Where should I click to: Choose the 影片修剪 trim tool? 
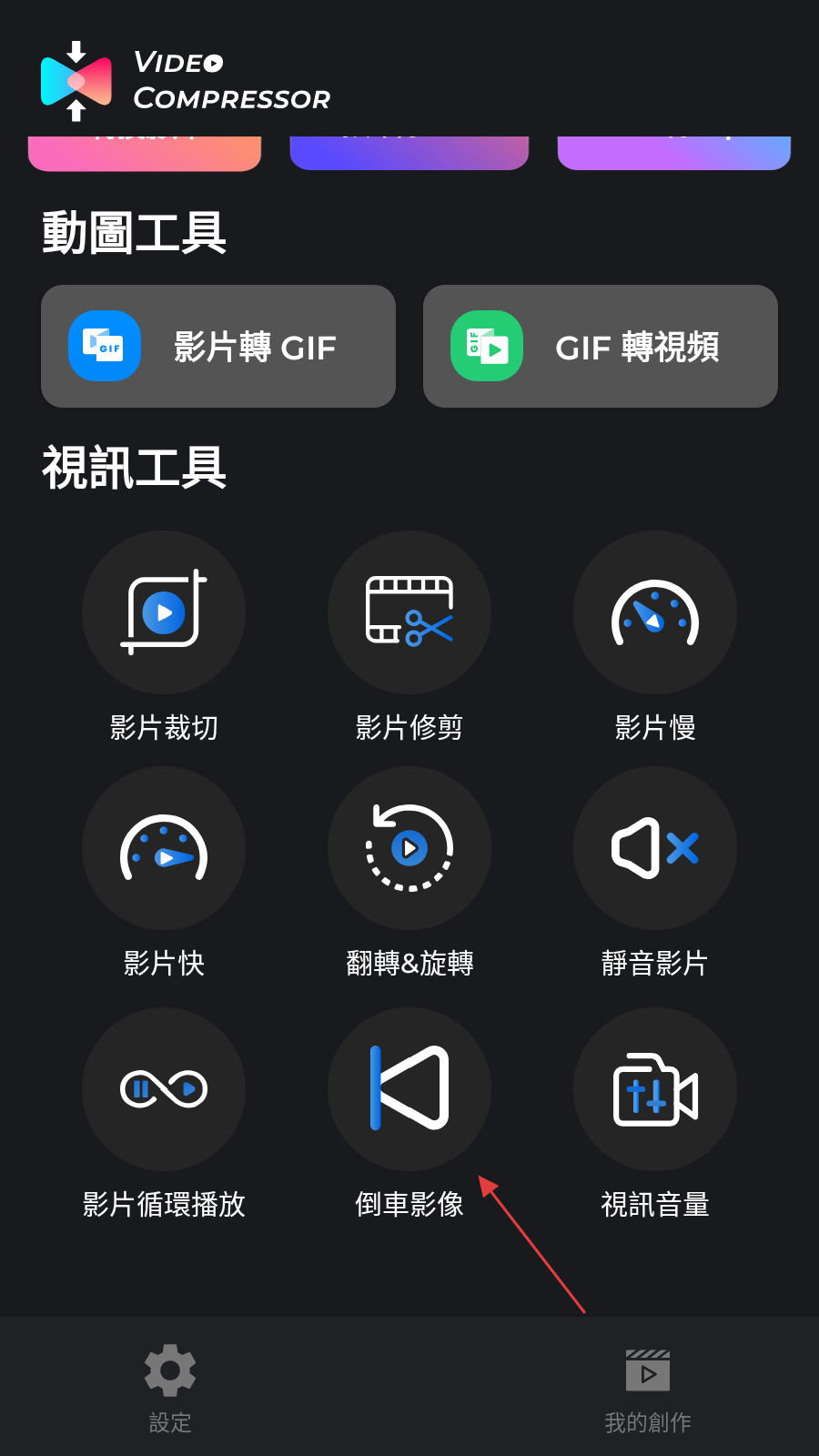tap(409, 612)
